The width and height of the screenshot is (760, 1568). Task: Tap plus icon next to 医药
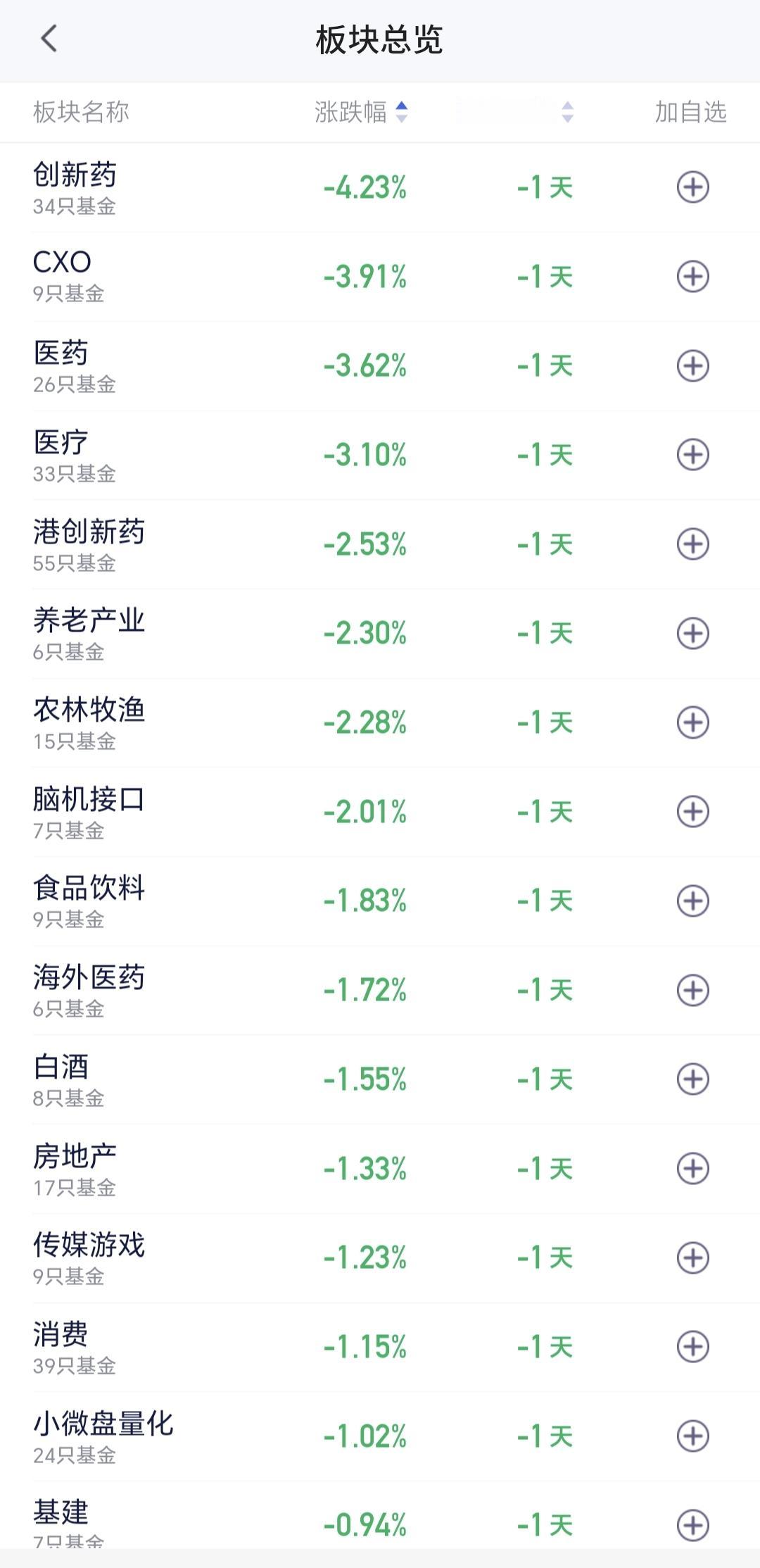click(692, 365)
